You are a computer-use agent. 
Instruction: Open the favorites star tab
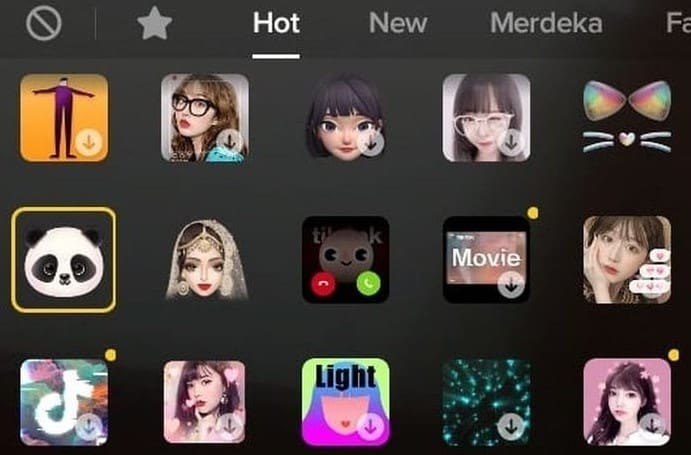(154, 24)
